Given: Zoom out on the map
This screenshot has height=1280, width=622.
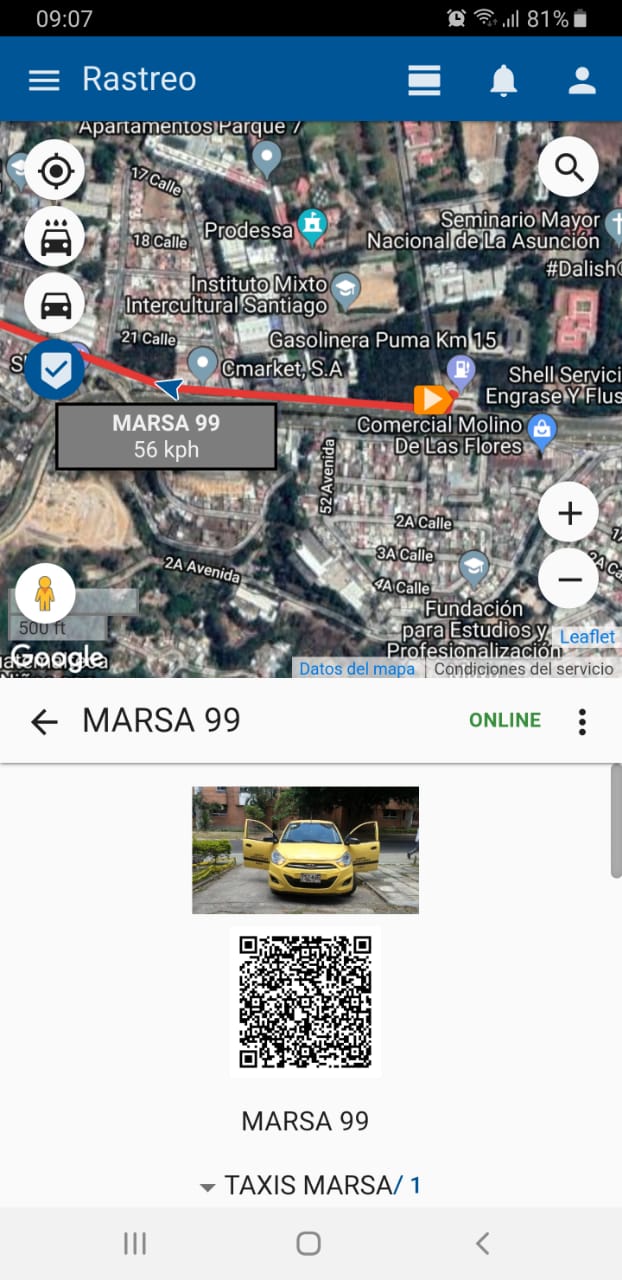Looking at the screenshot, I should (569, 578).
